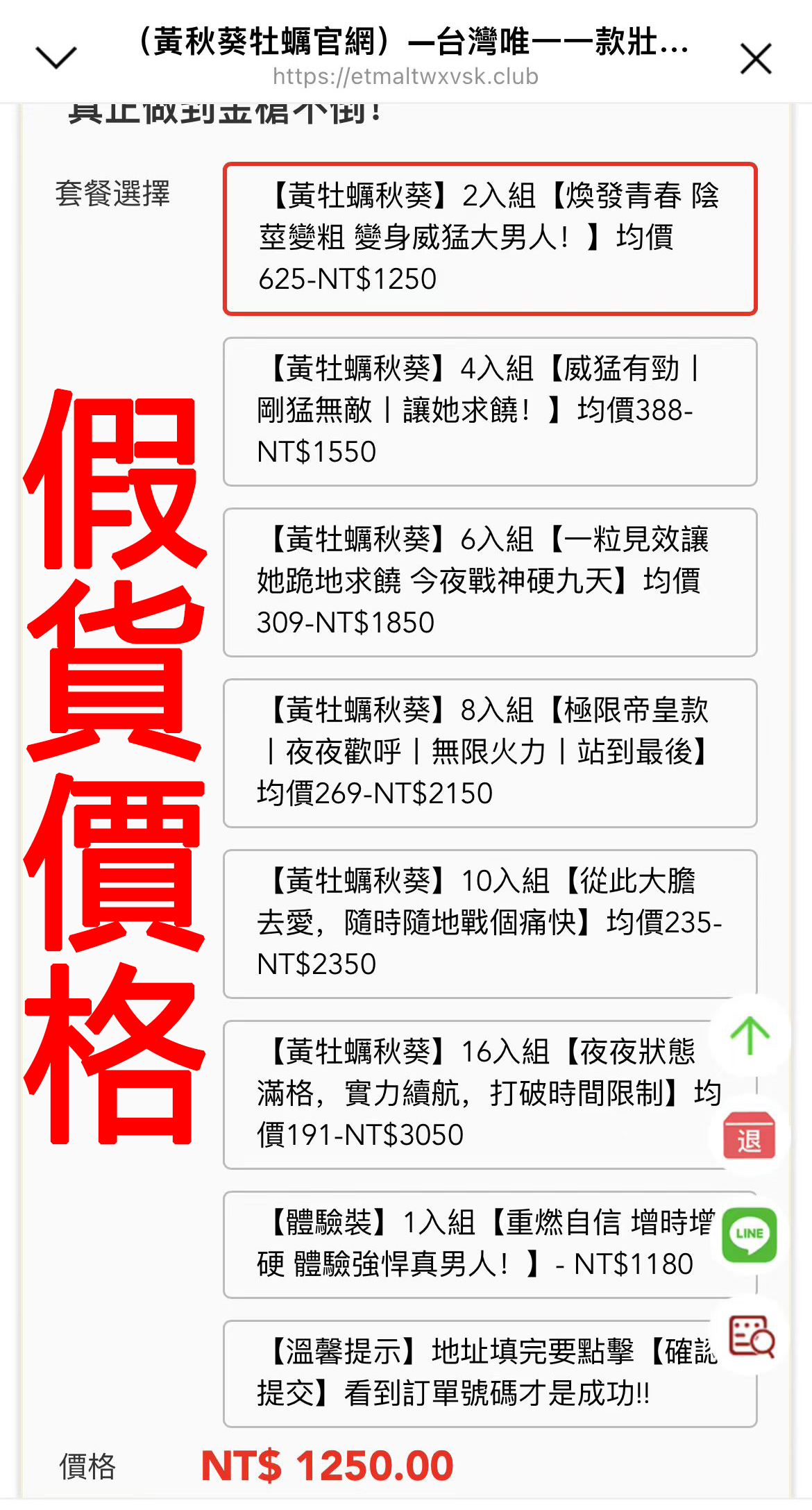Select the 2入組 package at NT$1250
Screen dimensions: 812x1510
[489, 238]
